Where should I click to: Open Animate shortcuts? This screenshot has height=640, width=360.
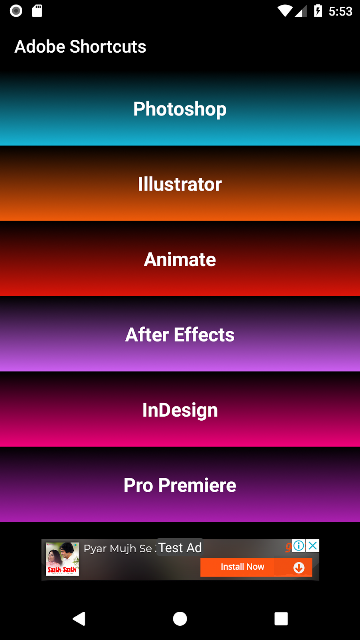point(180,259)
